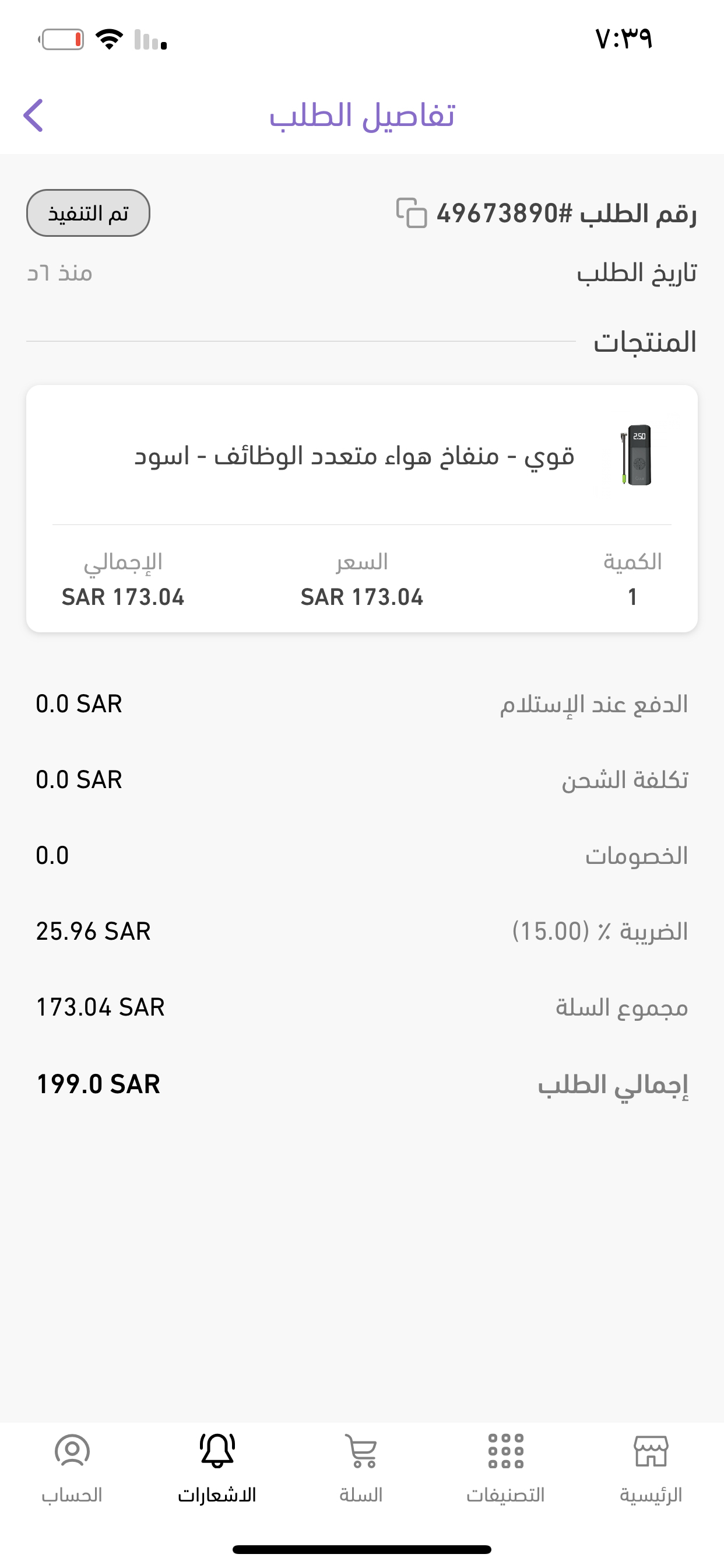
Task: Open the التصنيفات categories tab
Action: pos(505,1468)
